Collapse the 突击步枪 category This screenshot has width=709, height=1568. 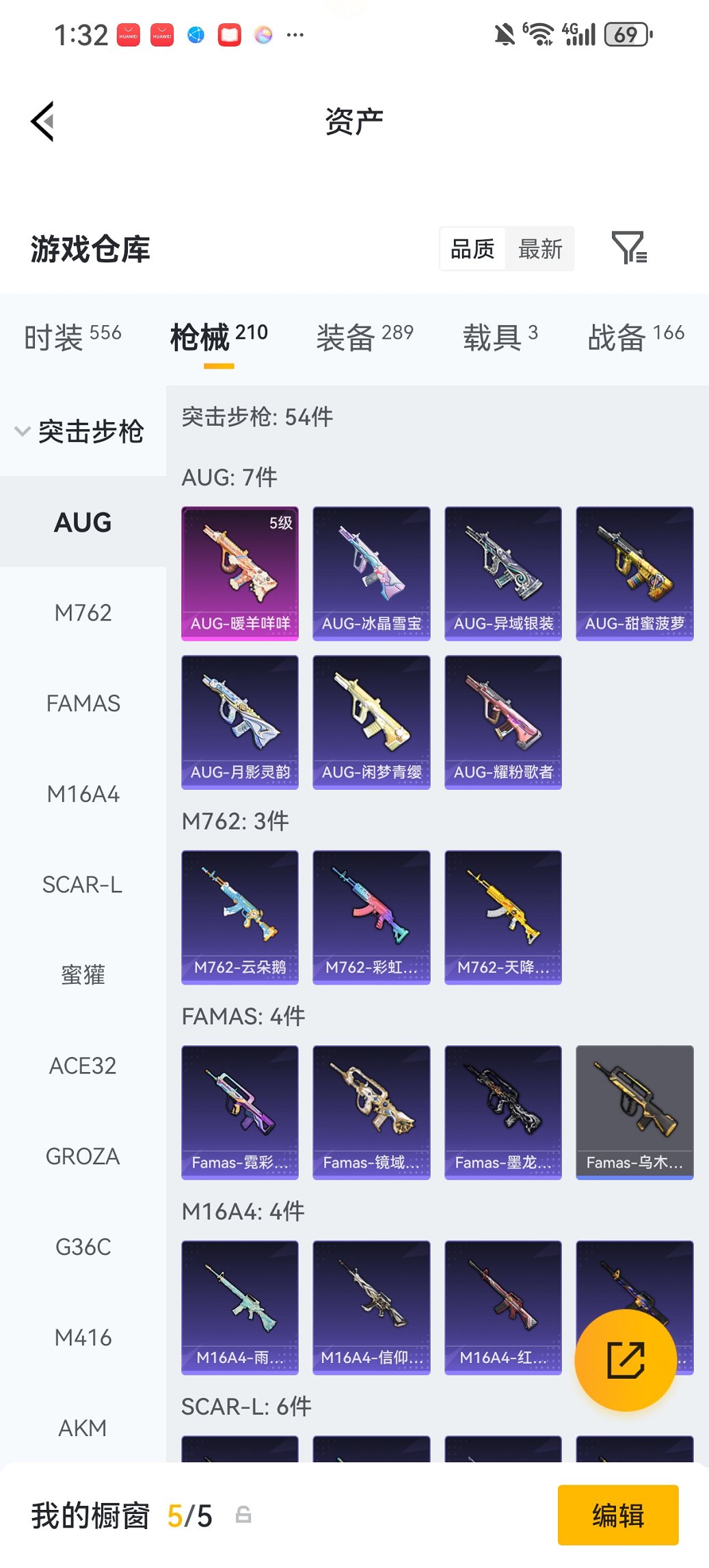(x=79, y=431)
